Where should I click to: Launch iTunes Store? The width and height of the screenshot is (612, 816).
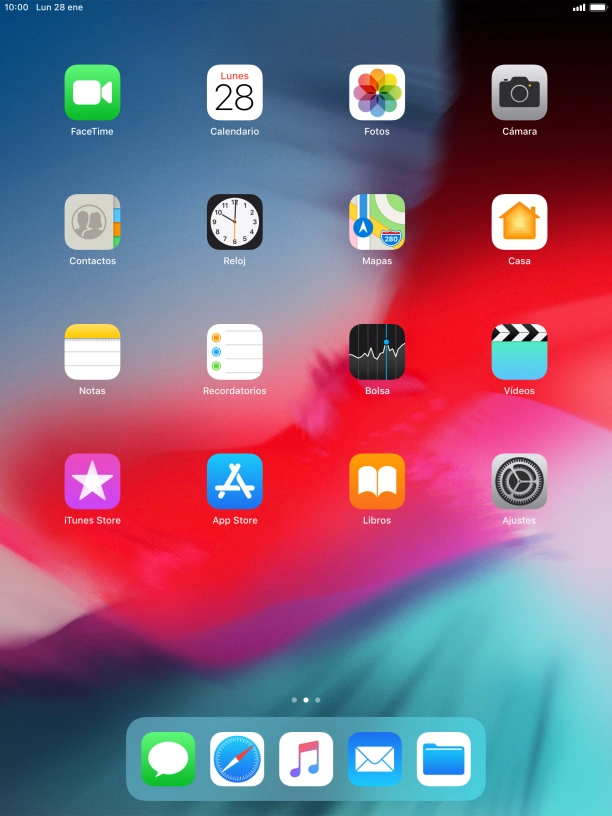(x=92, y=481)
